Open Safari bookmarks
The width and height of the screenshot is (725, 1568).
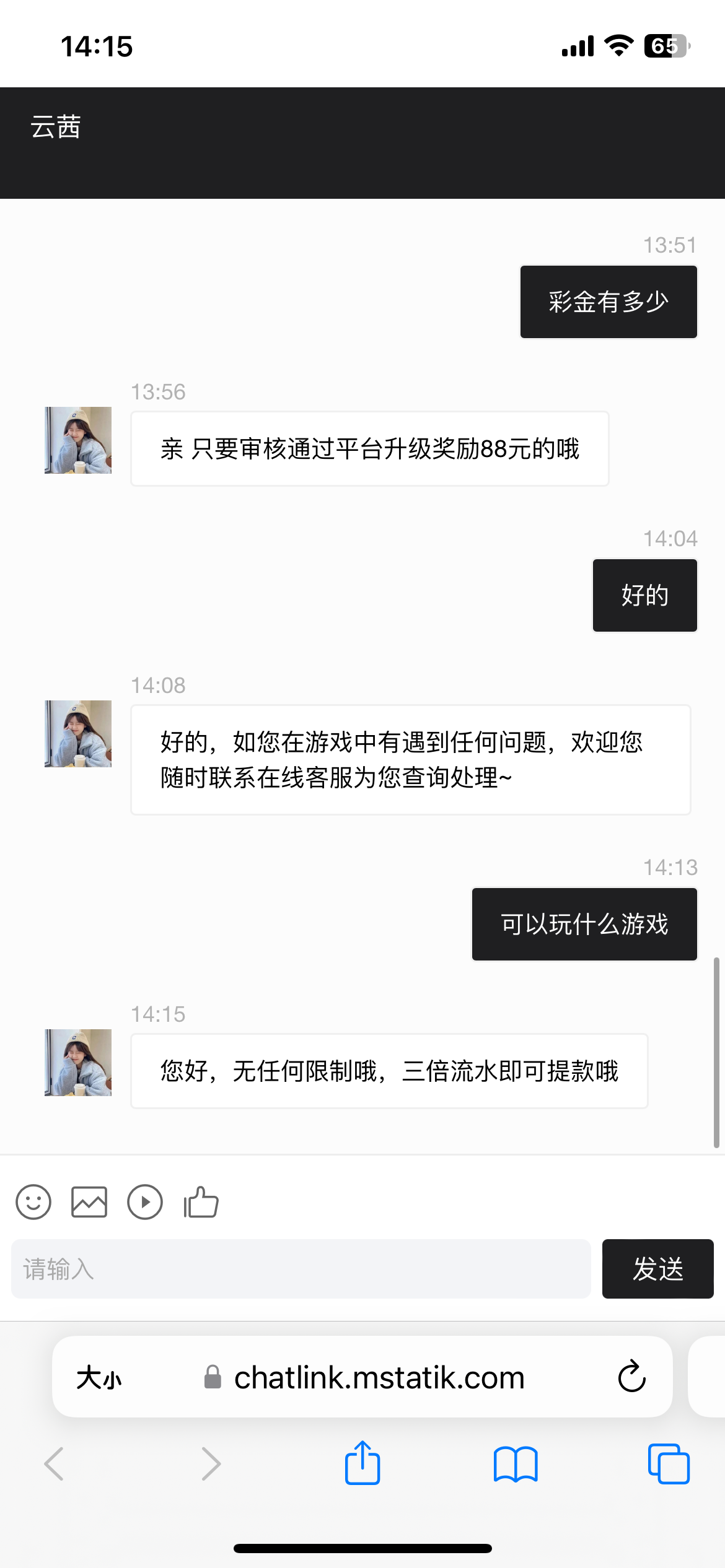pyautogui.click(x=516, y=1464)
